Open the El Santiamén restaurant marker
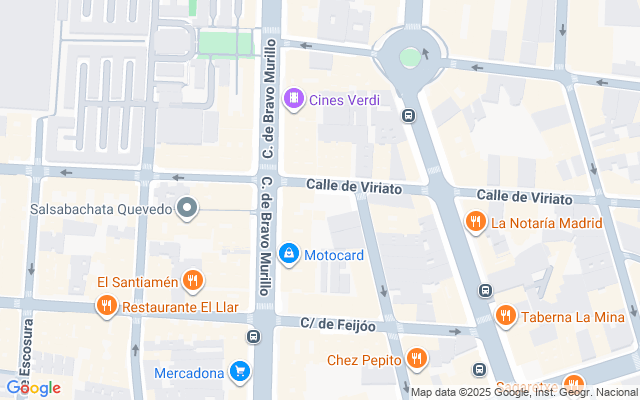 [x=193, y=281]
